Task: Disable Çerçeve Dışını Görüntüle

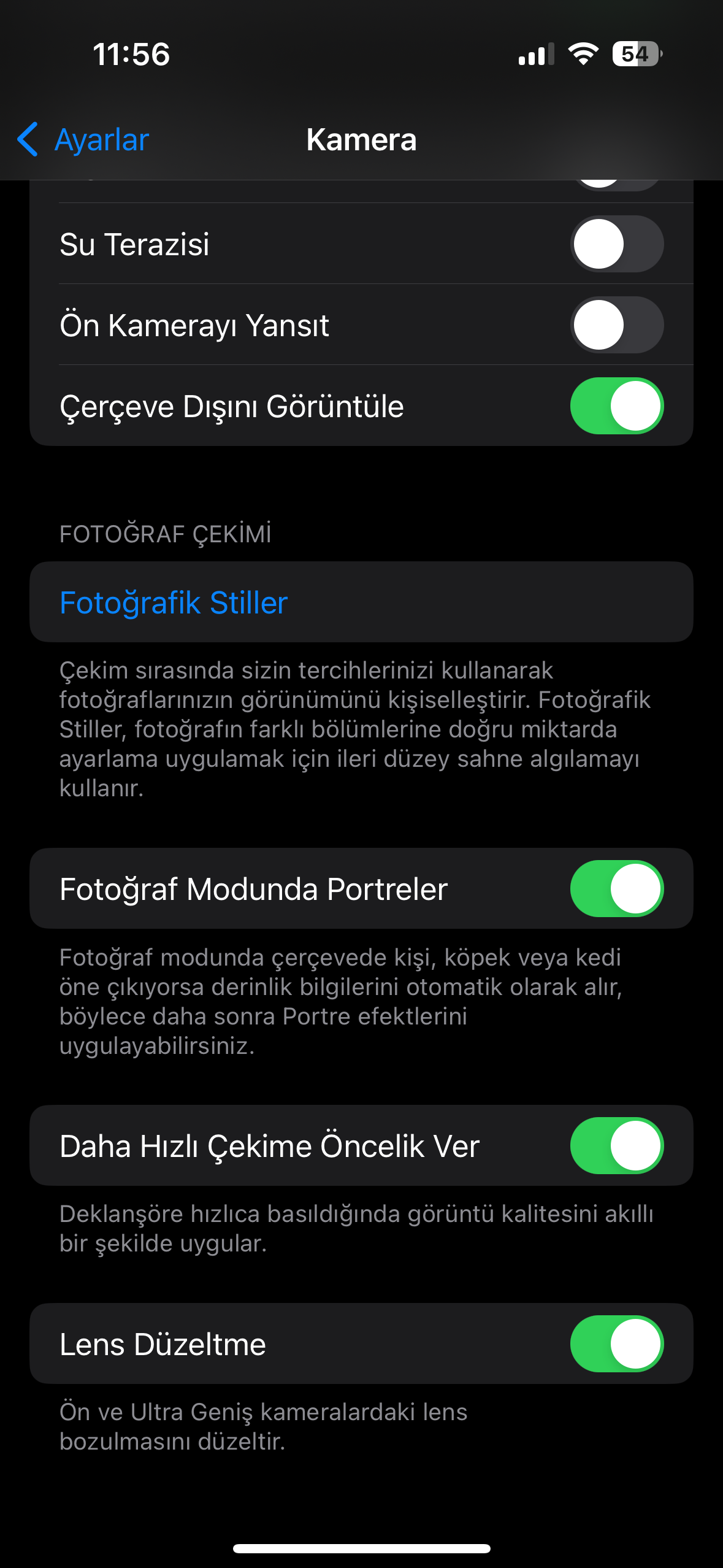Action: [617, 405]
